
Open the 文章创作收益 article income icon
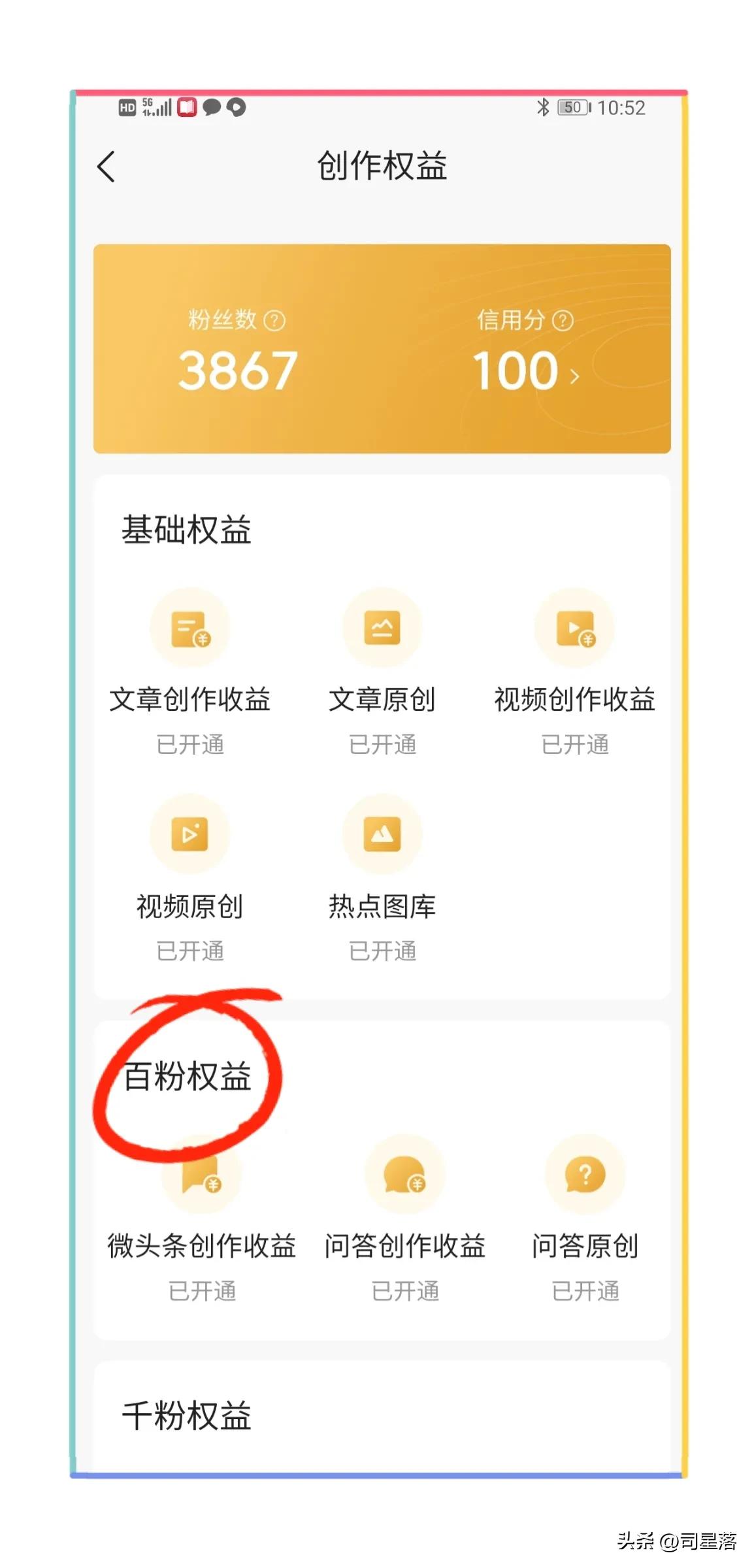tap(190, 627)
